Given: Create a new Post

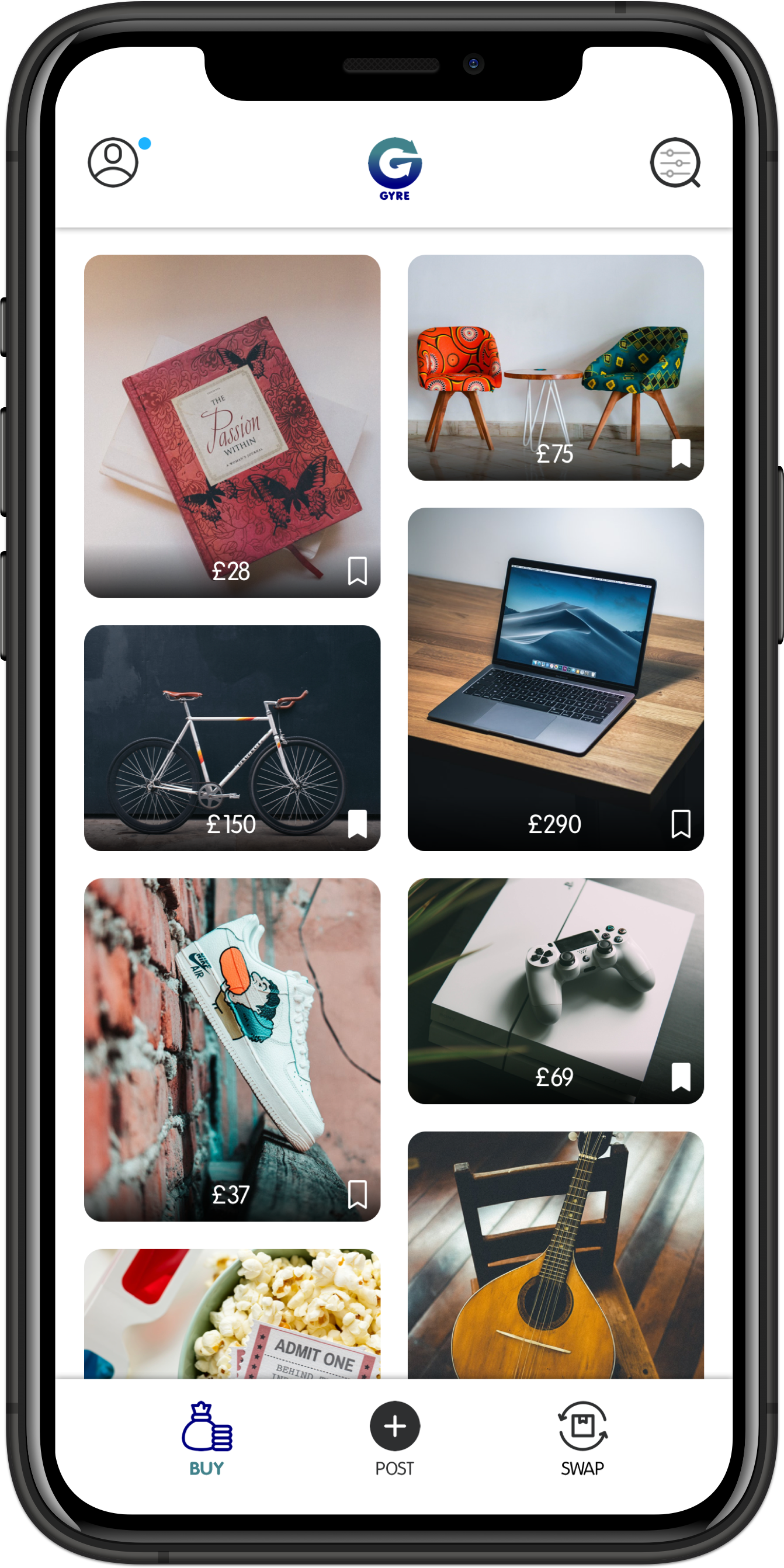Looking at the screenshot, I should click(x=394, y=1439).
